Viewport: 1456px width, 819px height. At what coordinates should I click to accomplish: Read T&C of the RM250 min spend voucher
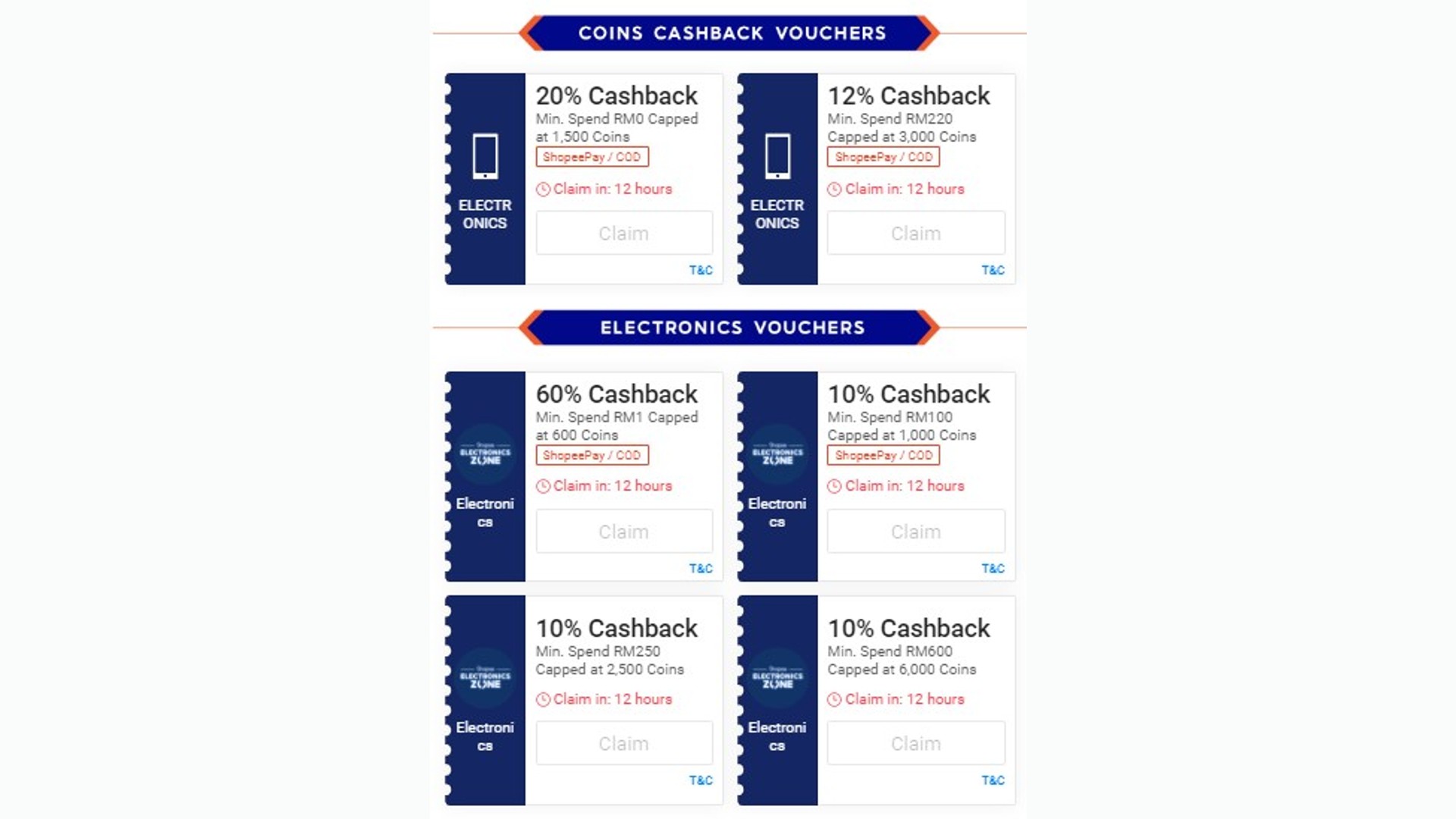click(700, 780)
